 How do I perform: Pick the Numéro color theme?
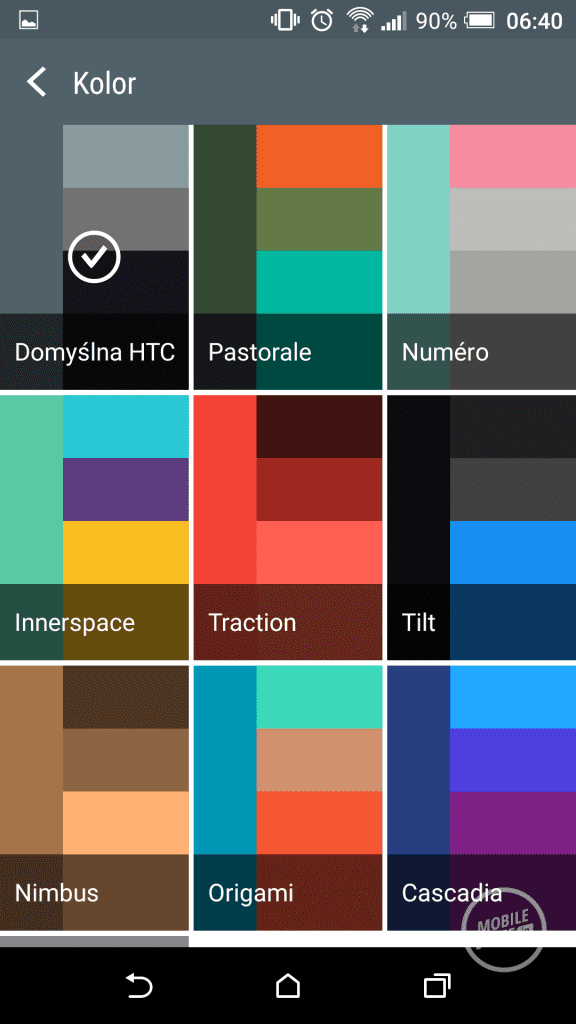pyautogui.click(x=481, y=257)
